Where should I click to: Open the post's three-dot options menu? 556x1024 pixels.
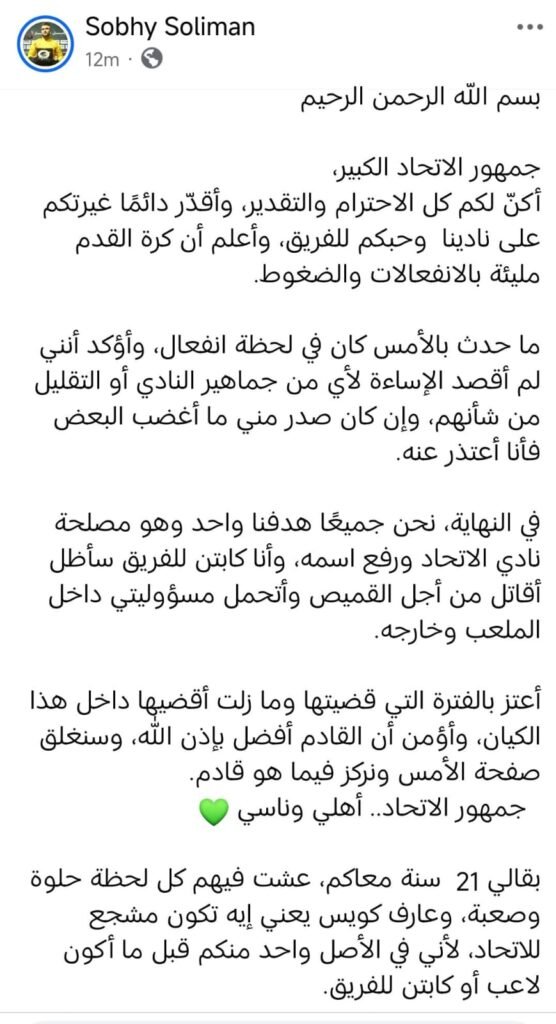pyautogui.click(x=529, y=27)
